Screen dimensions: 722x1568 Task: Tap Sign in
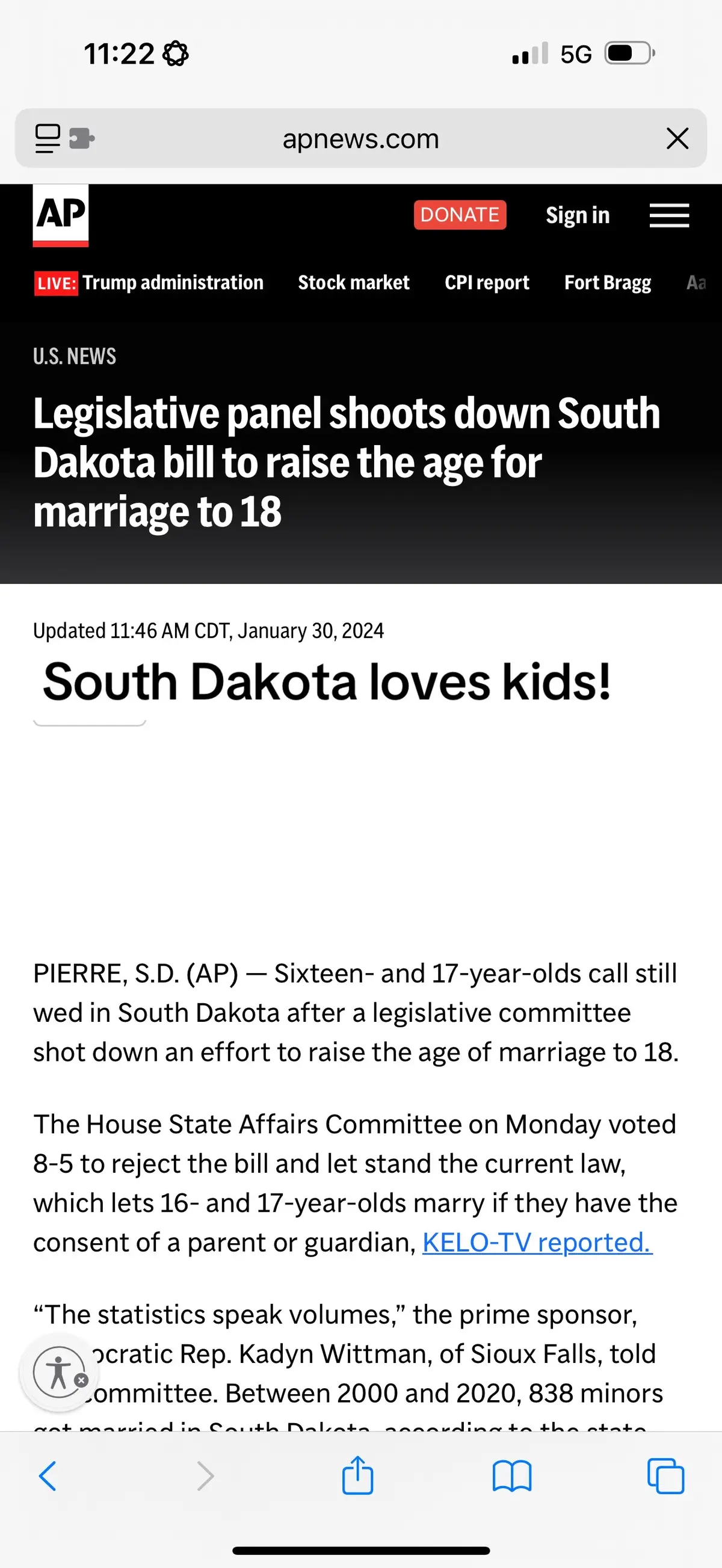577,215
